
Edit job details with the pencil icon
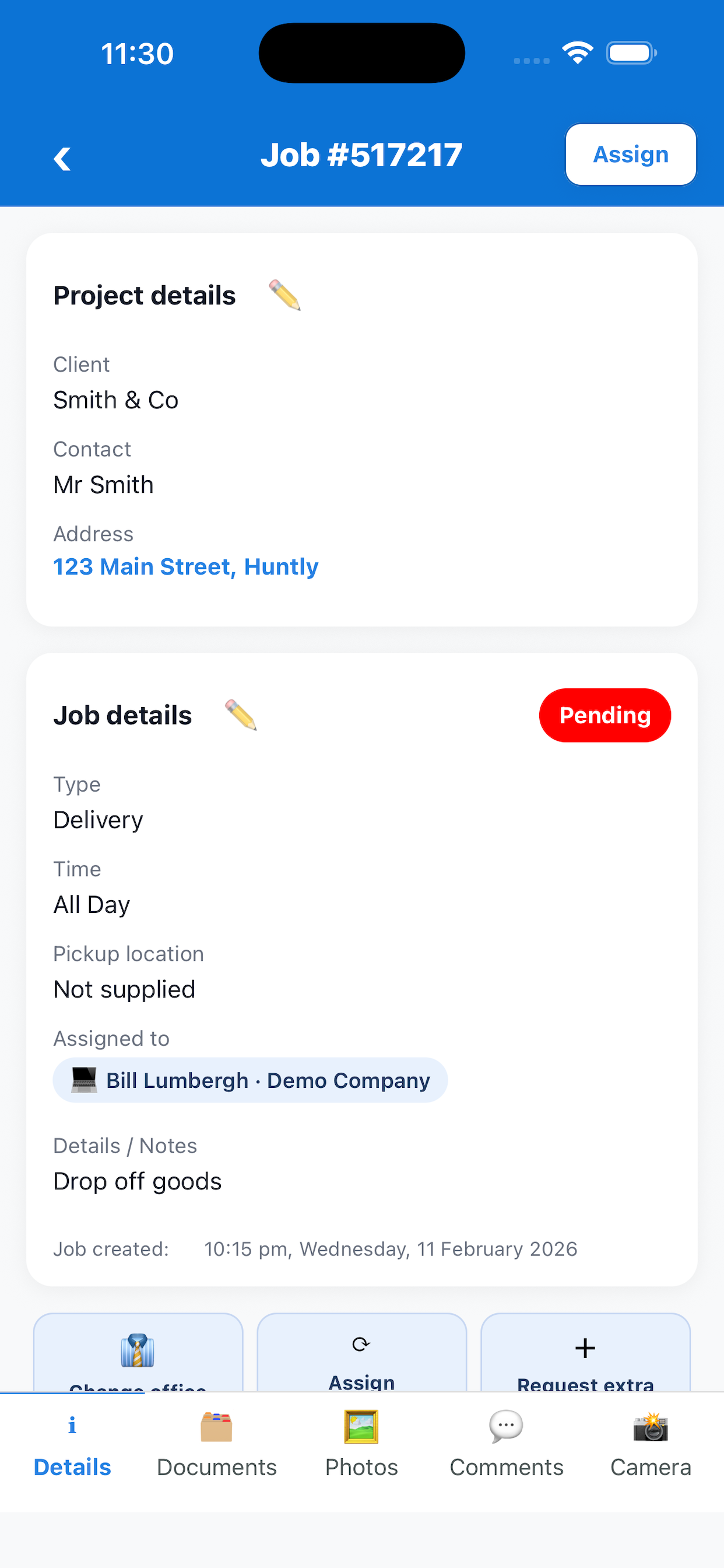click(x=241, y=715)
